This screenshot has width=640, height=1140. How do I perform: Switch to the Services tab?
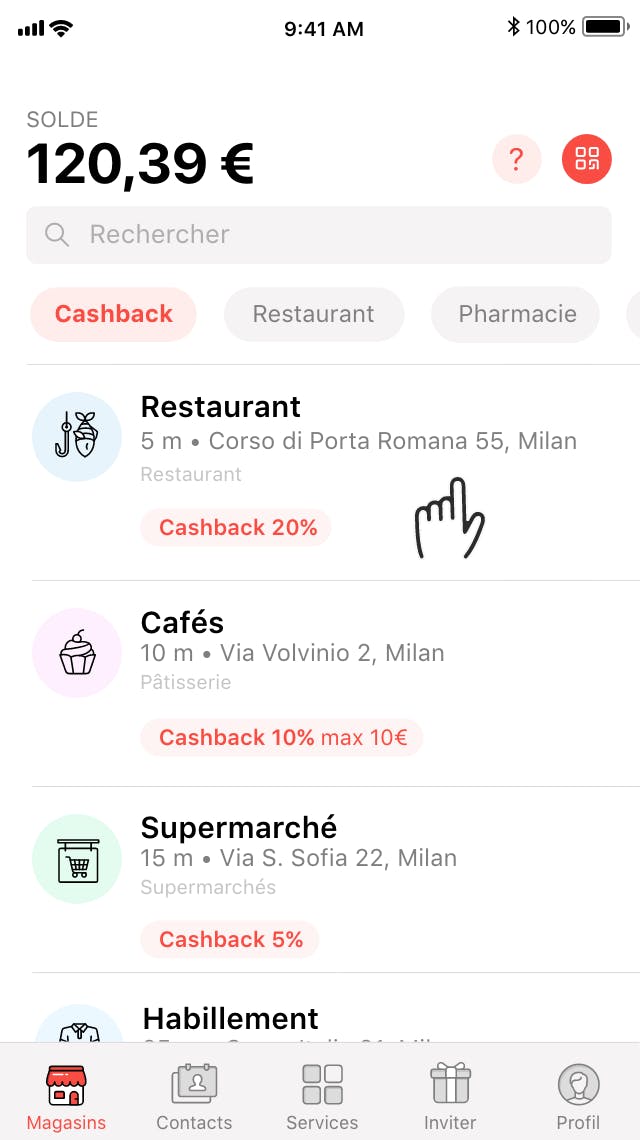322,1096
